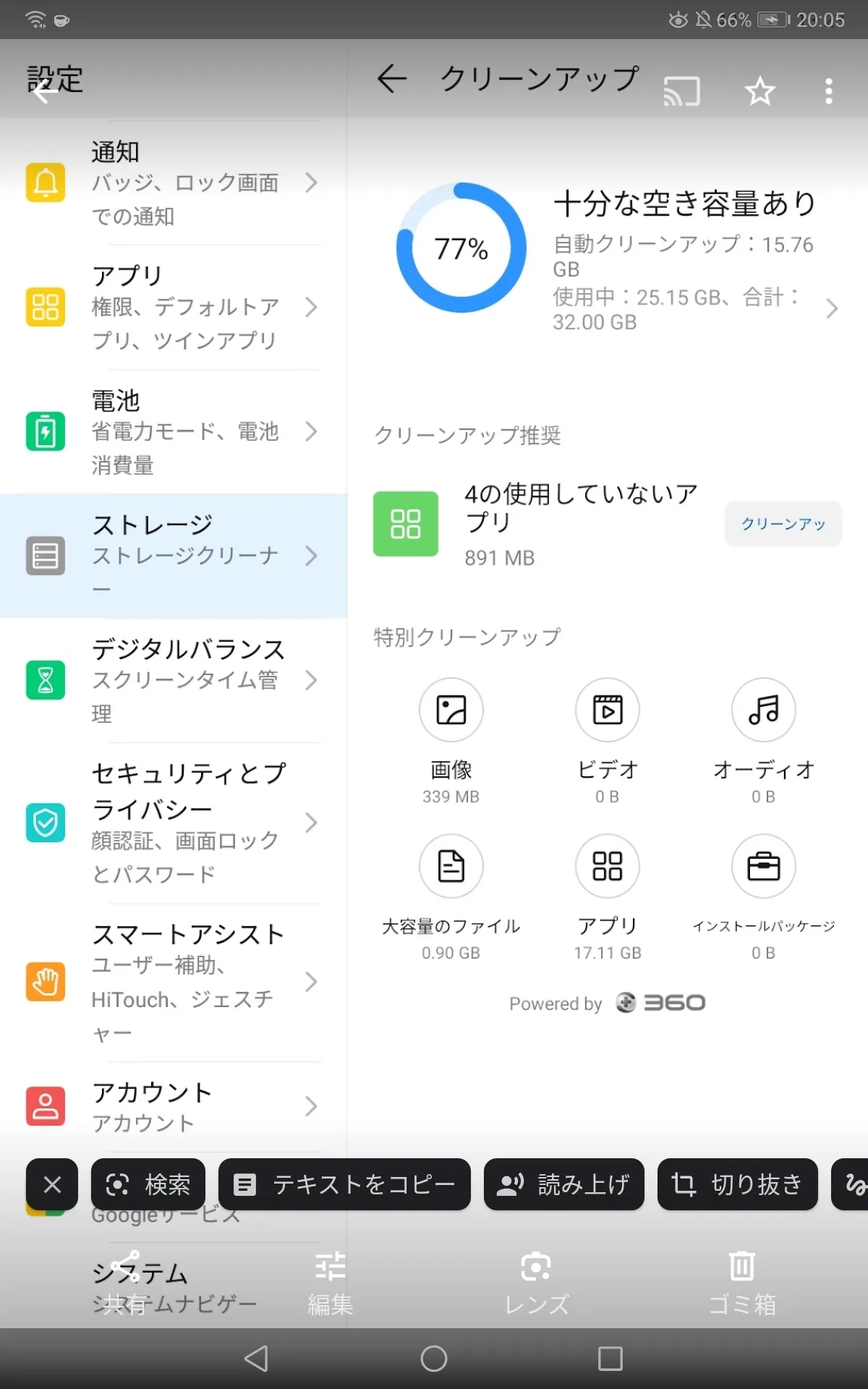Mark the screenshot as favorite with star
The width and height of the screenshot is (868, 1389).
pos(759,92)
